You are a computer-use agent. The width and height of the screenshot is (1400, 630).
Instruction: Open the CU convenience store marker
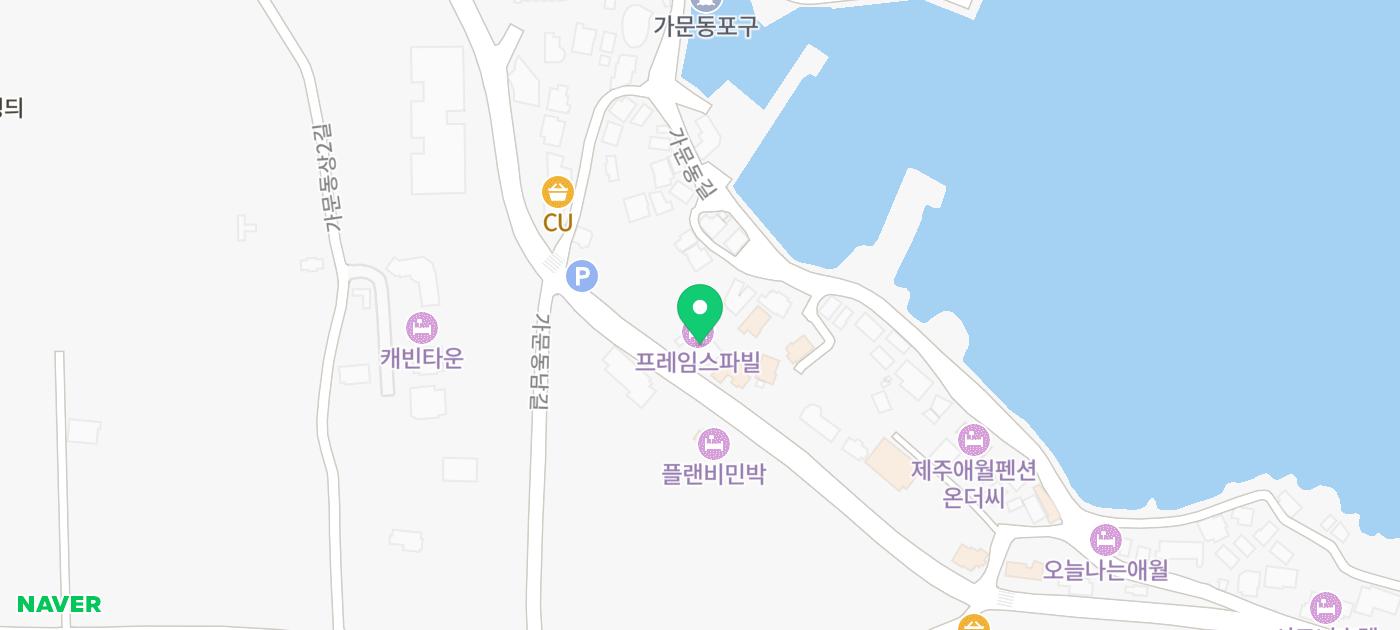(x=558, y=192)
